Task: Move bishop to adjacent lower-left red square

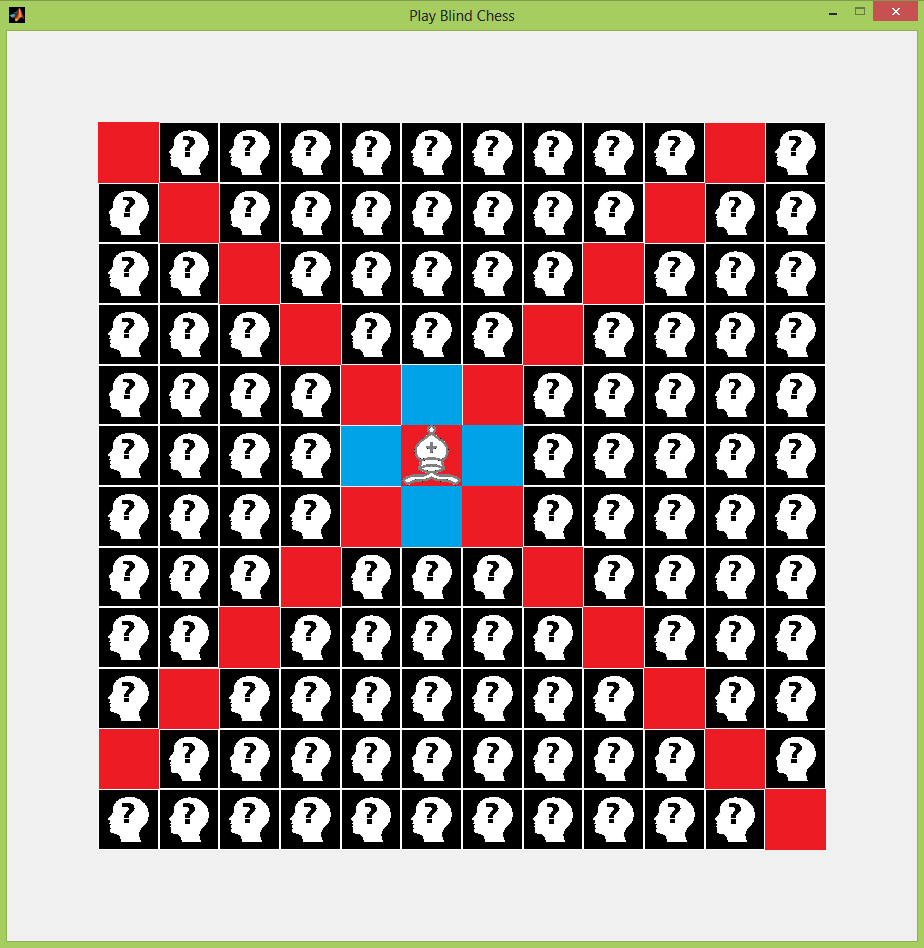Action: point(371,517)
